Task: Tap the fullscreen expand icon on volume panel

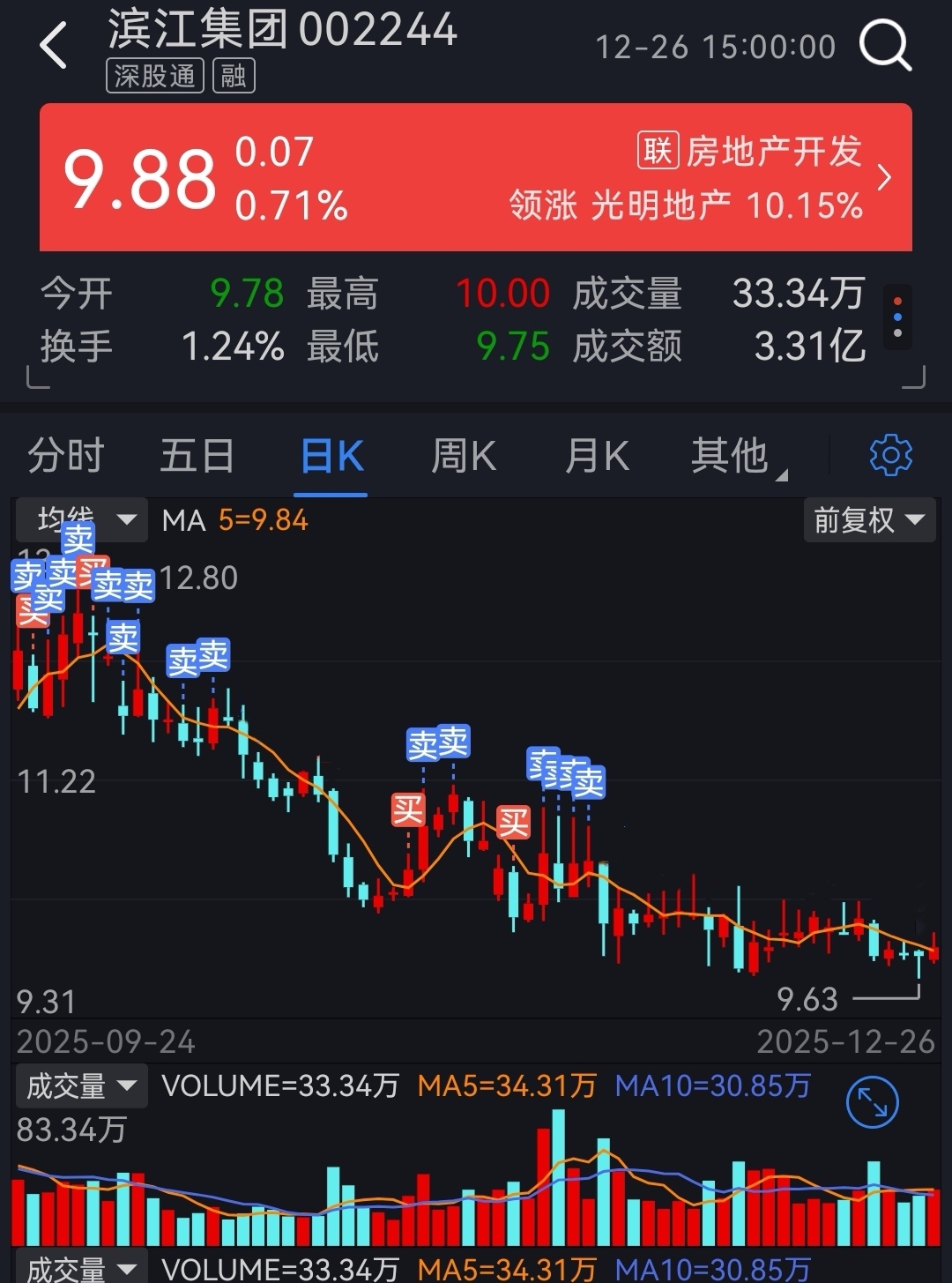Action: tap(872, 1101)
